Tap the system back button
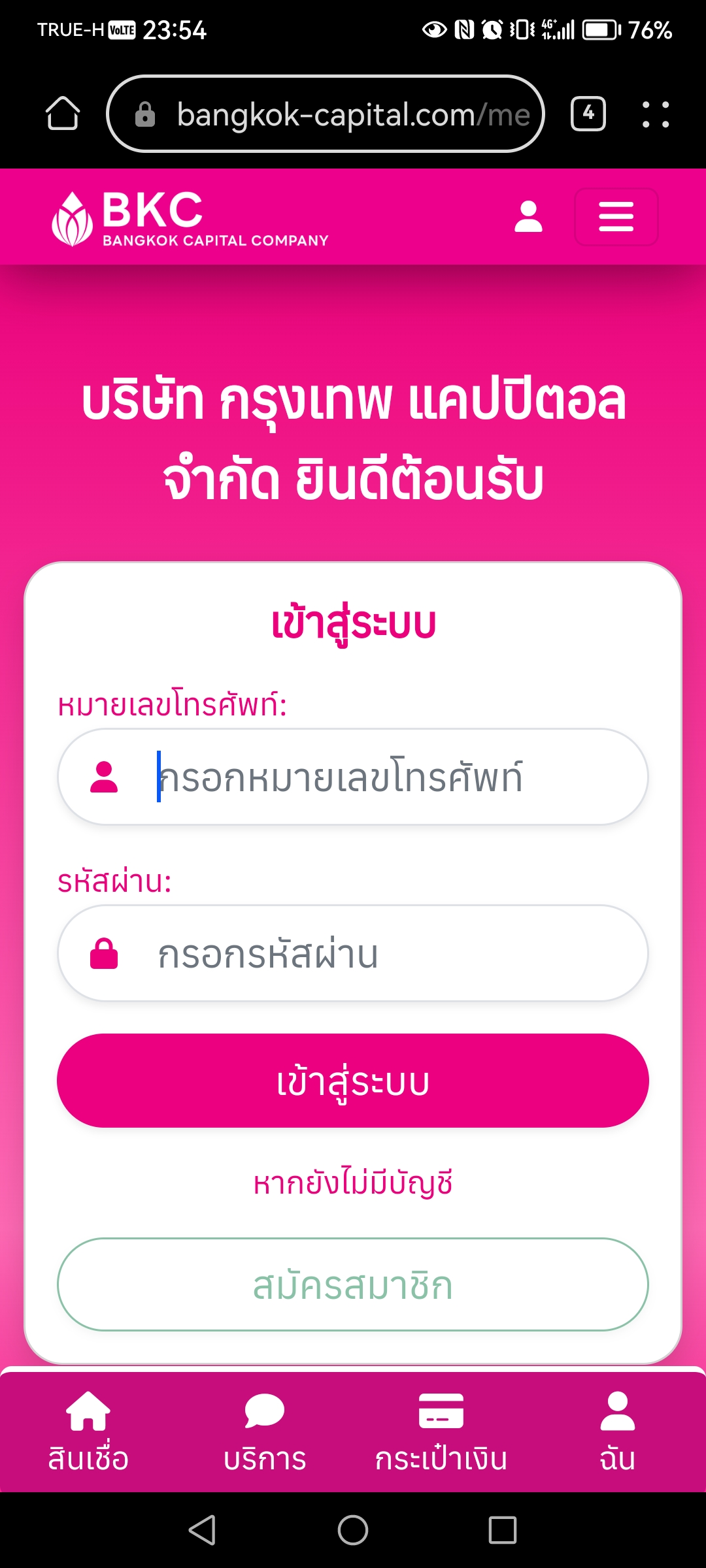This screenshot has width=706, height=1568. [202, 1529]
